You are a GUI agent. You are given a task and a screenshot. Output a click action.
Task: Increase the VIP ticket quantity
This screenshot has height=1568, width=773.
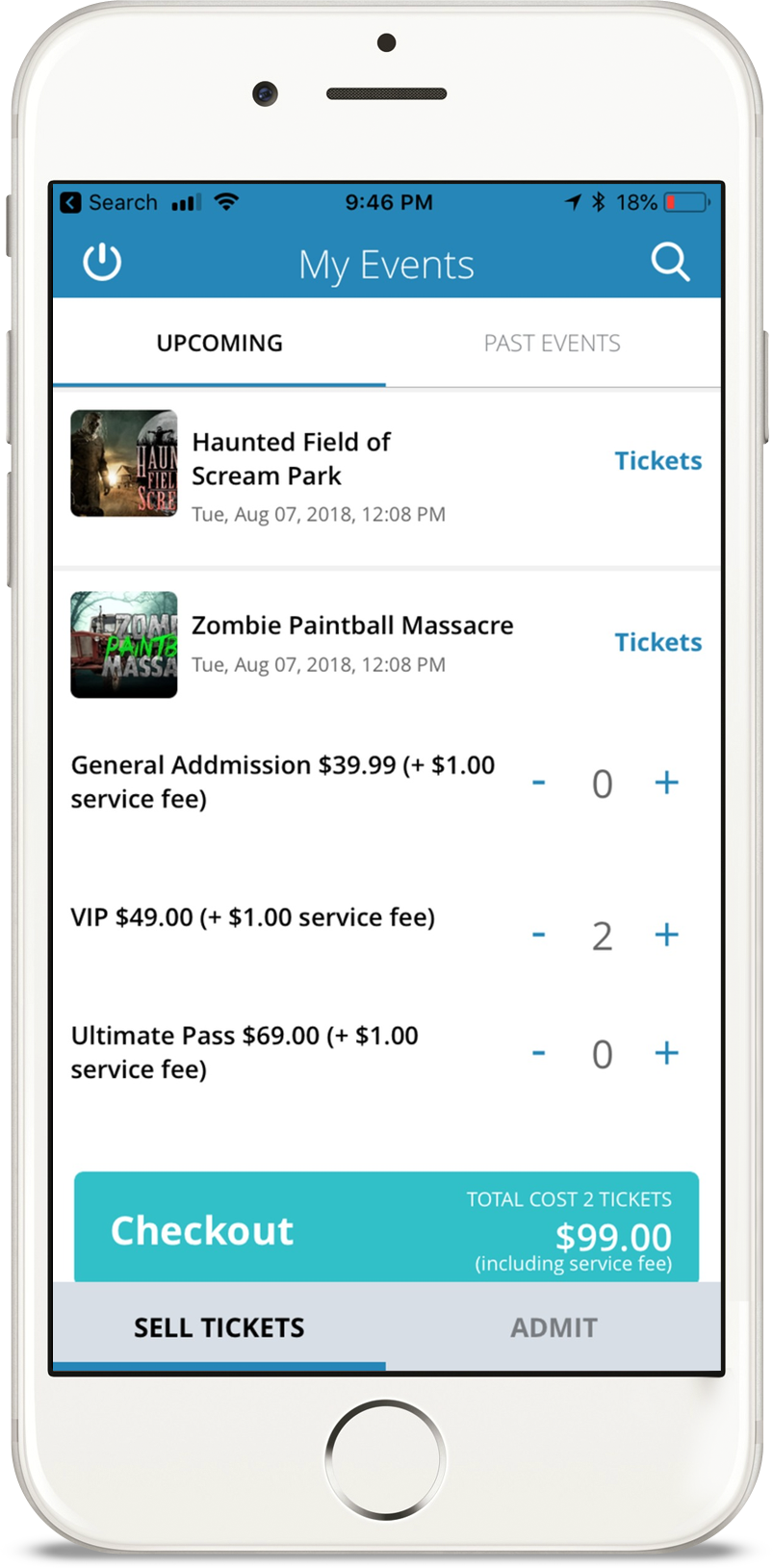point(666,935)
